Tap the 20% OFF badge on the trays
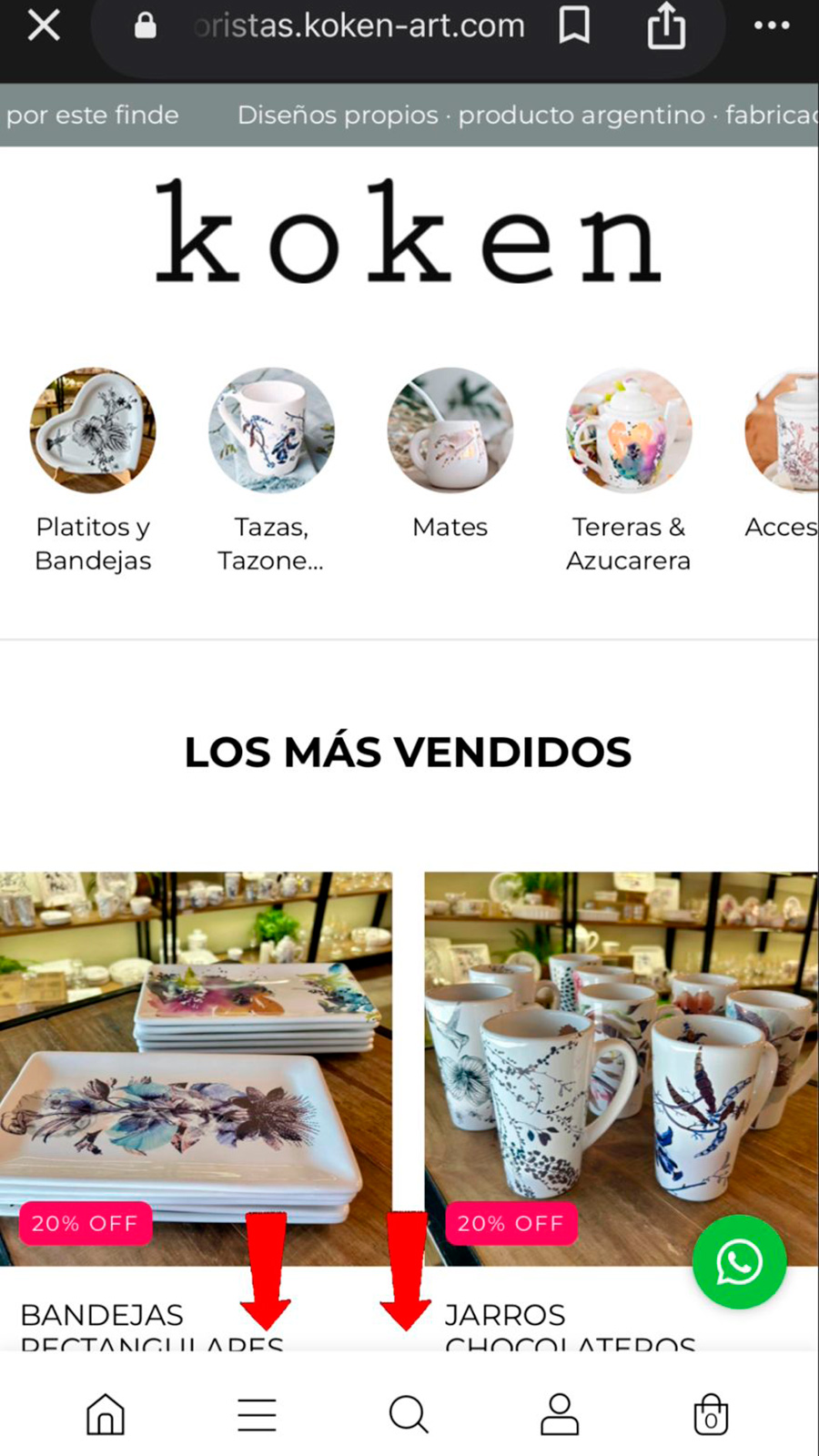This screenshot has width=819, height=1456. 86,1223
